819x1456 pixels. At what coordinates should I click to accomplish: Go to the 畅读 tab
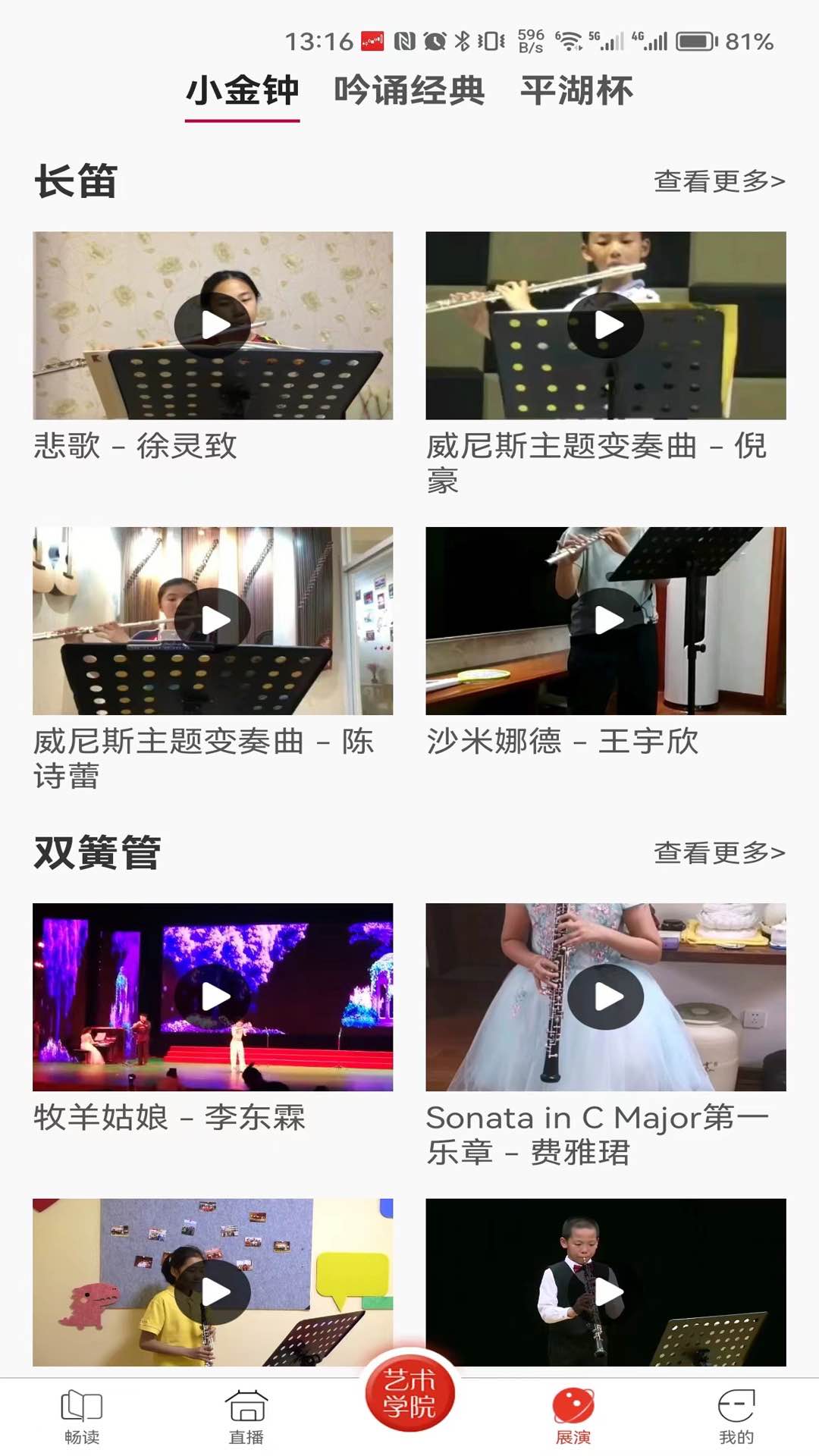[x=82, y=1417]
